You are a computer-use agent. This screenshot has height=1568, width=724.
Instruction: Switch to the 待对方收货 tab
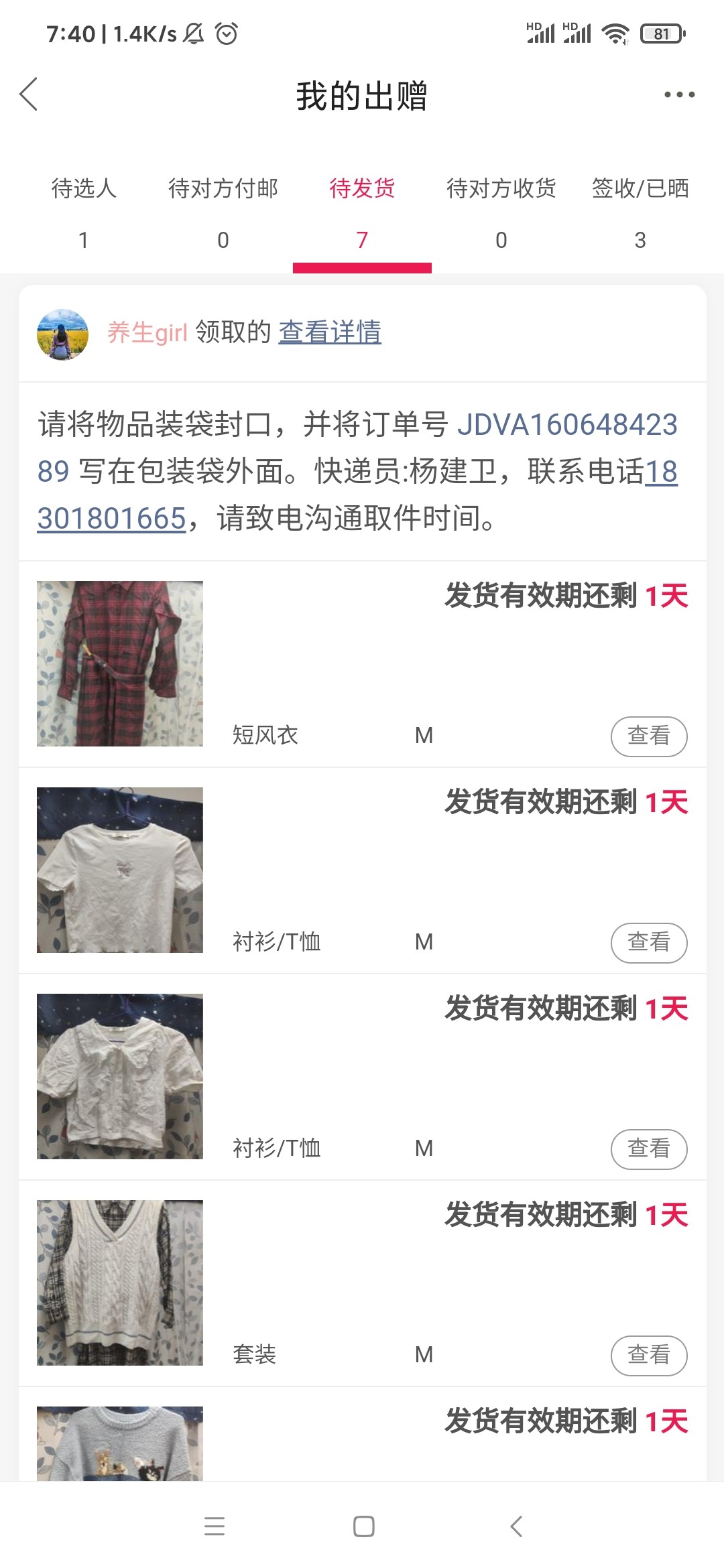(501, 212)
